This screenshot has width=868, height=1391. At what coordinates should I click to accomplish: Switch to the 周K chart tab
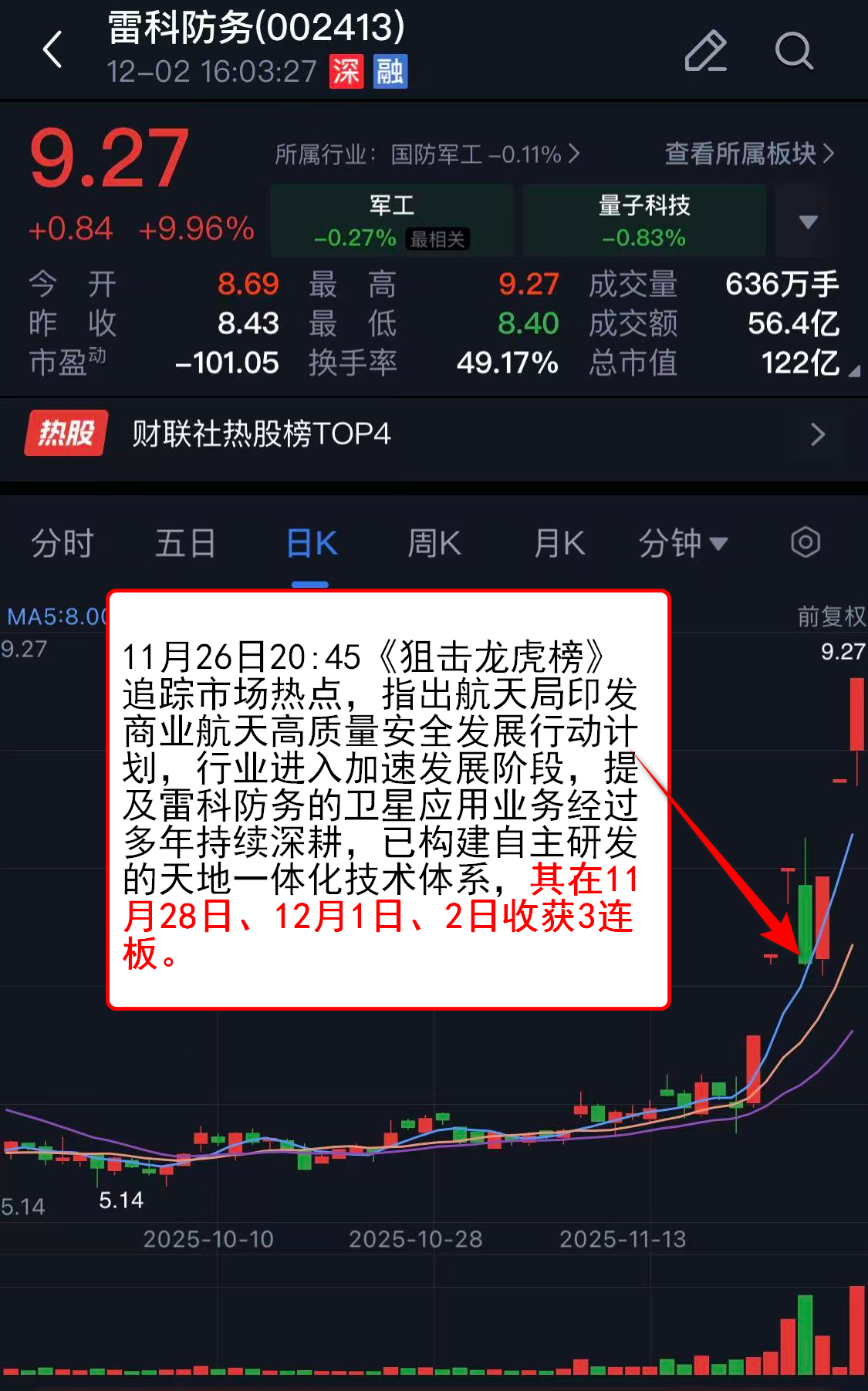pyautogui.click(x=434, y=543)
